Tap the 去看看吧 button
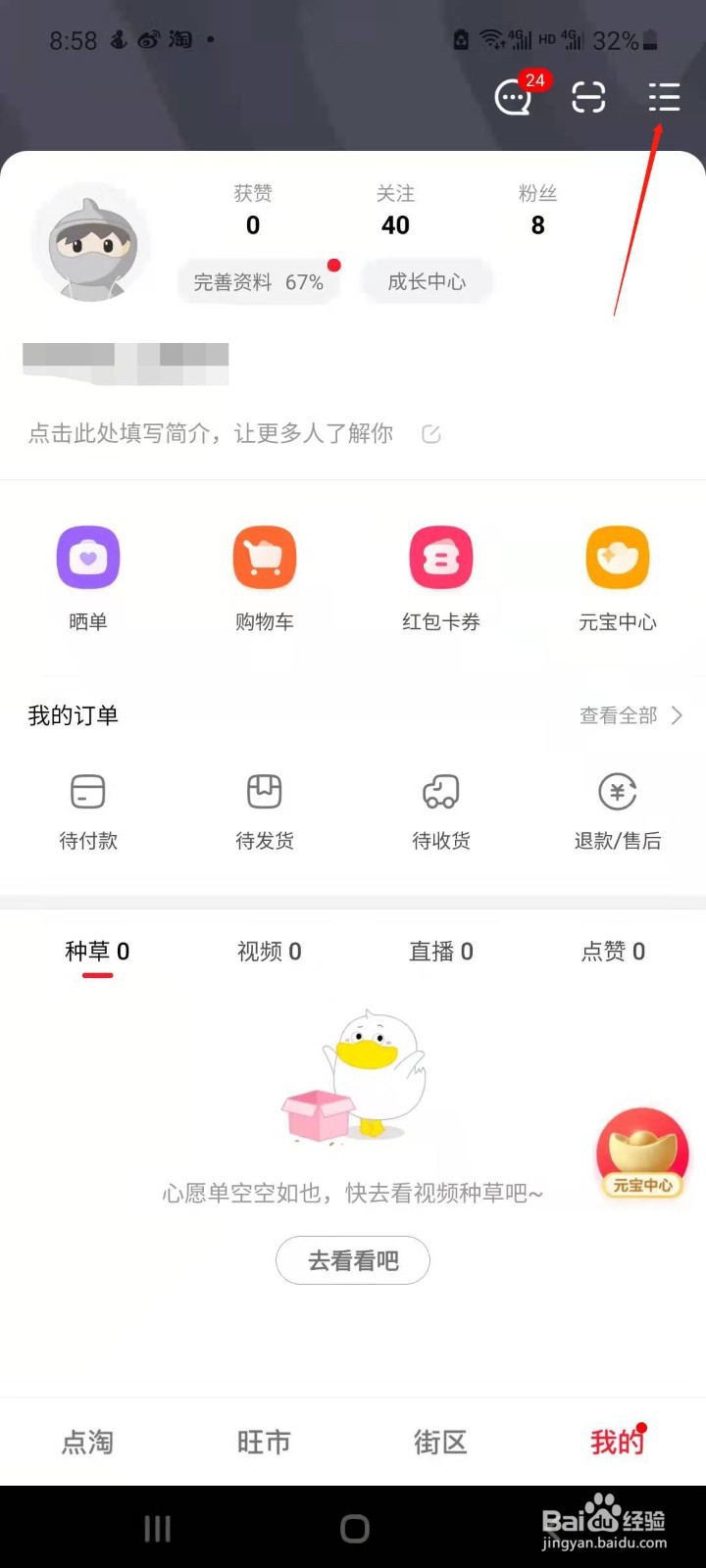 [x=353, y=1260]
